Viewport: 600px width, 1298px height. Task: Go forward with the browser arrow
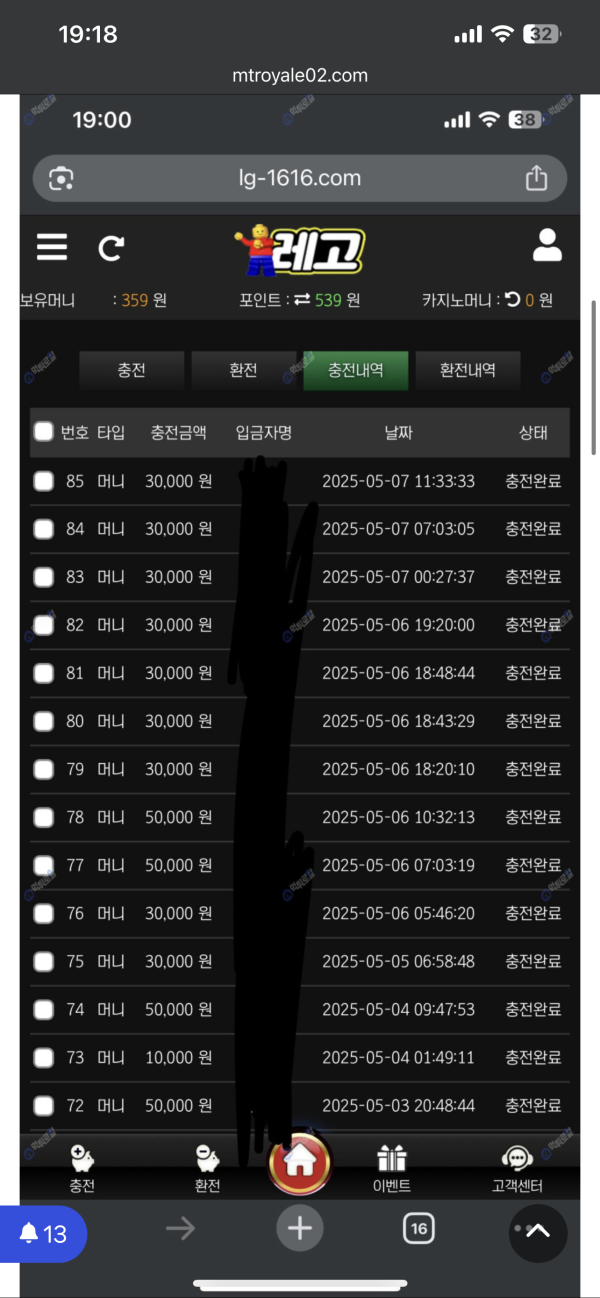click(x=180, y=1228)
